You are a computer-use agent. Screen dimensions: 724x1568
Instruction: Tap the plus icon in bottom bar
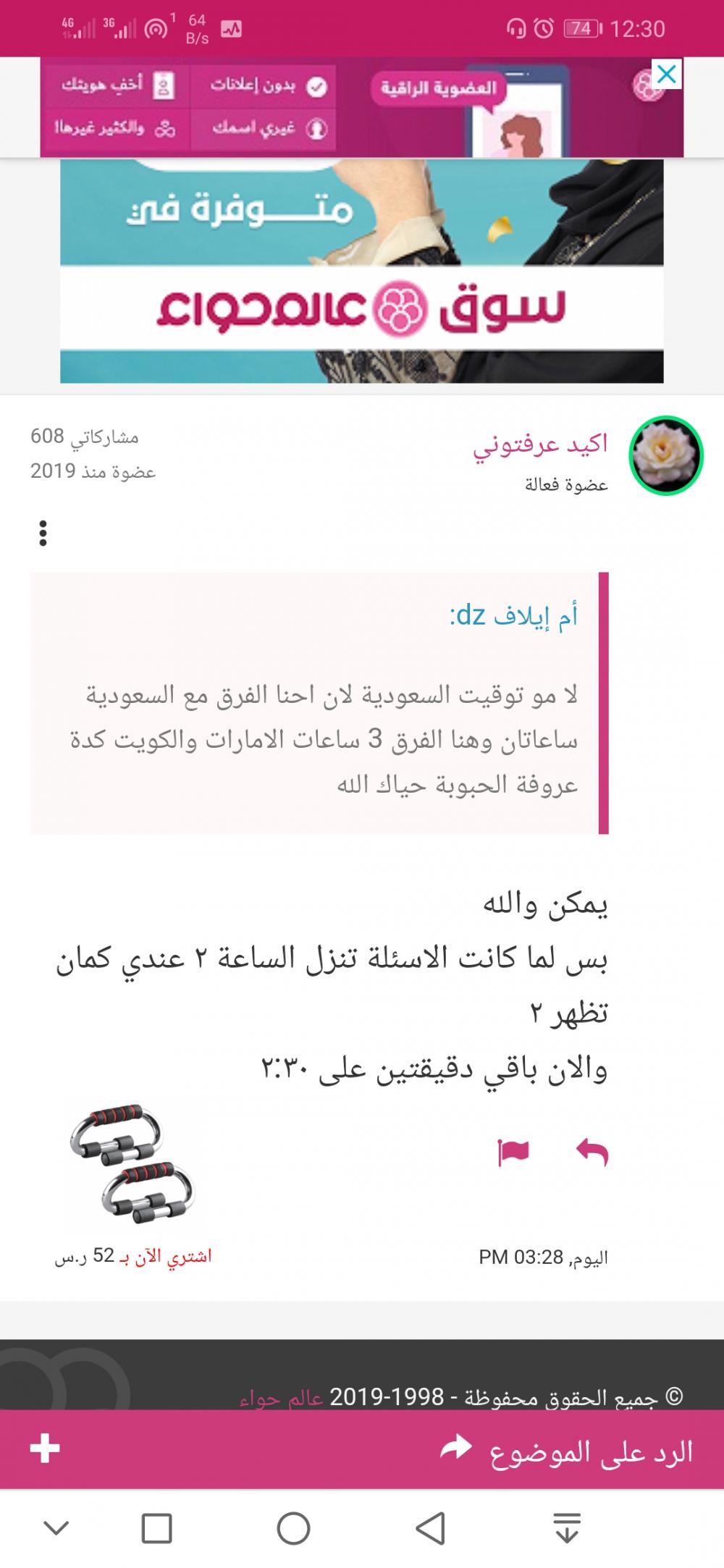click(45, 1449)
